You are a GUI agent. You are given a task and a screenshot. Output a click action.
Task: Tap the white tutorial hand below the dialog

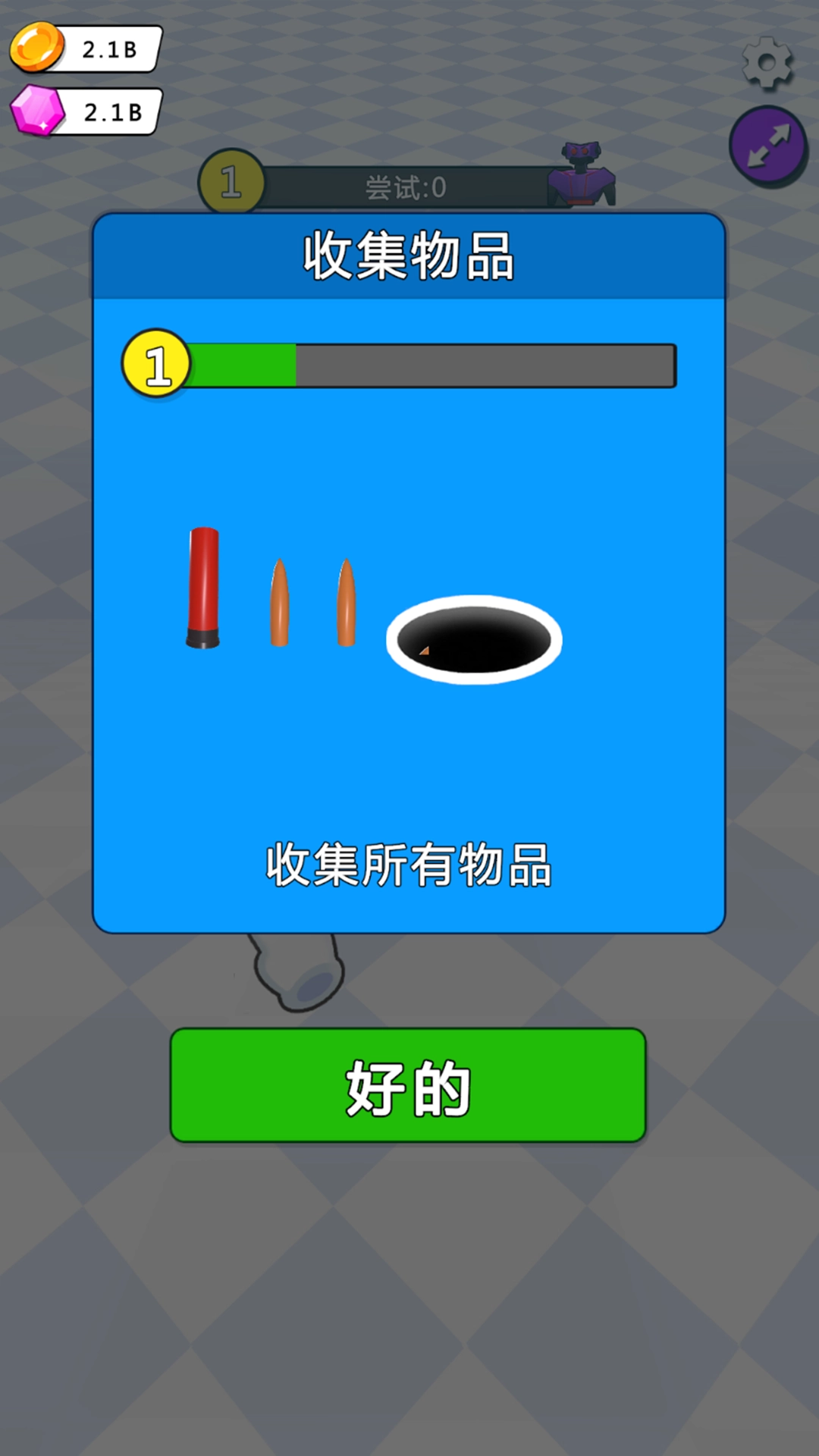296,978
